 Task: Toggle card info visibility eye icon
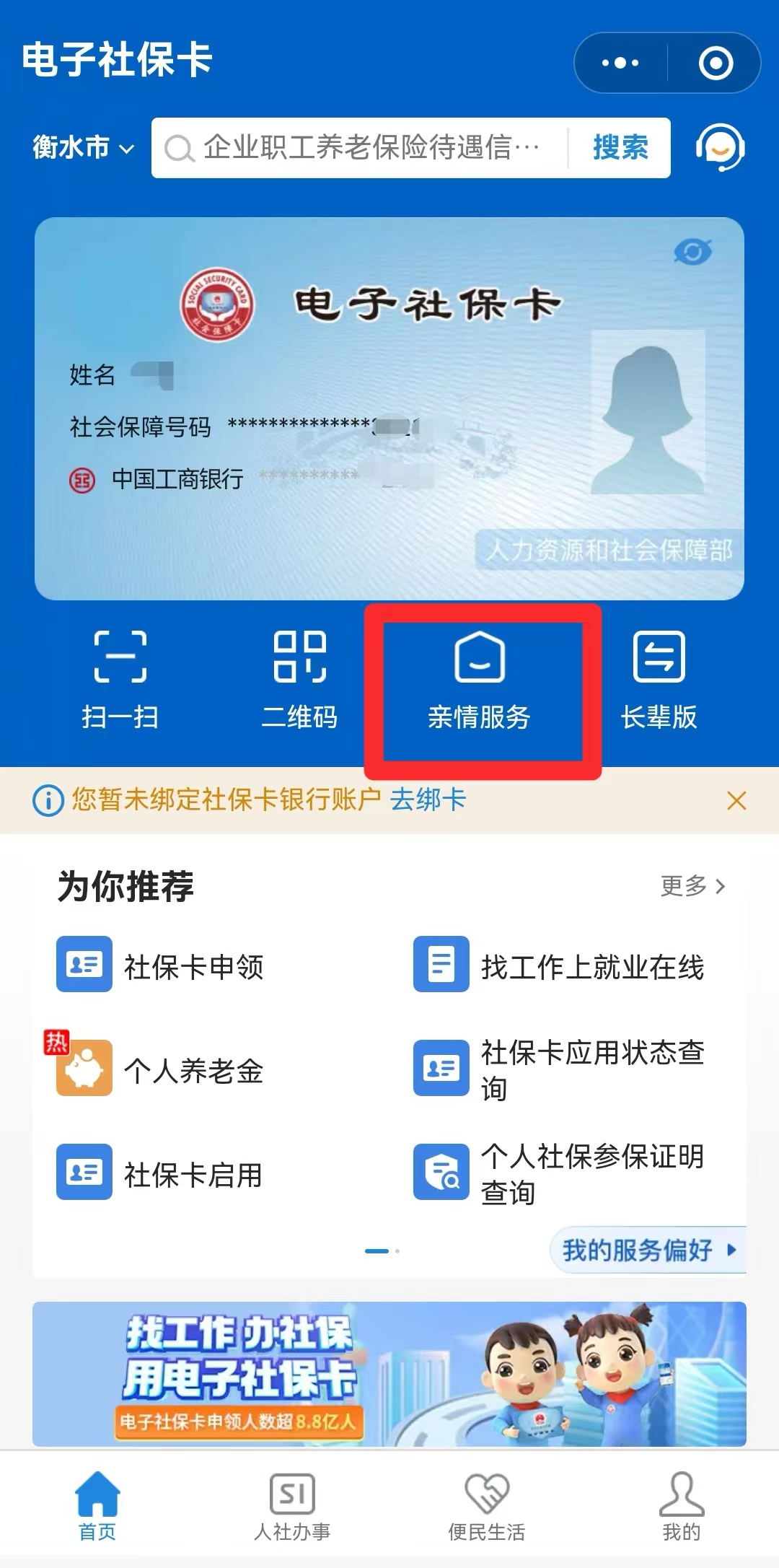click(x=693, y=252)
